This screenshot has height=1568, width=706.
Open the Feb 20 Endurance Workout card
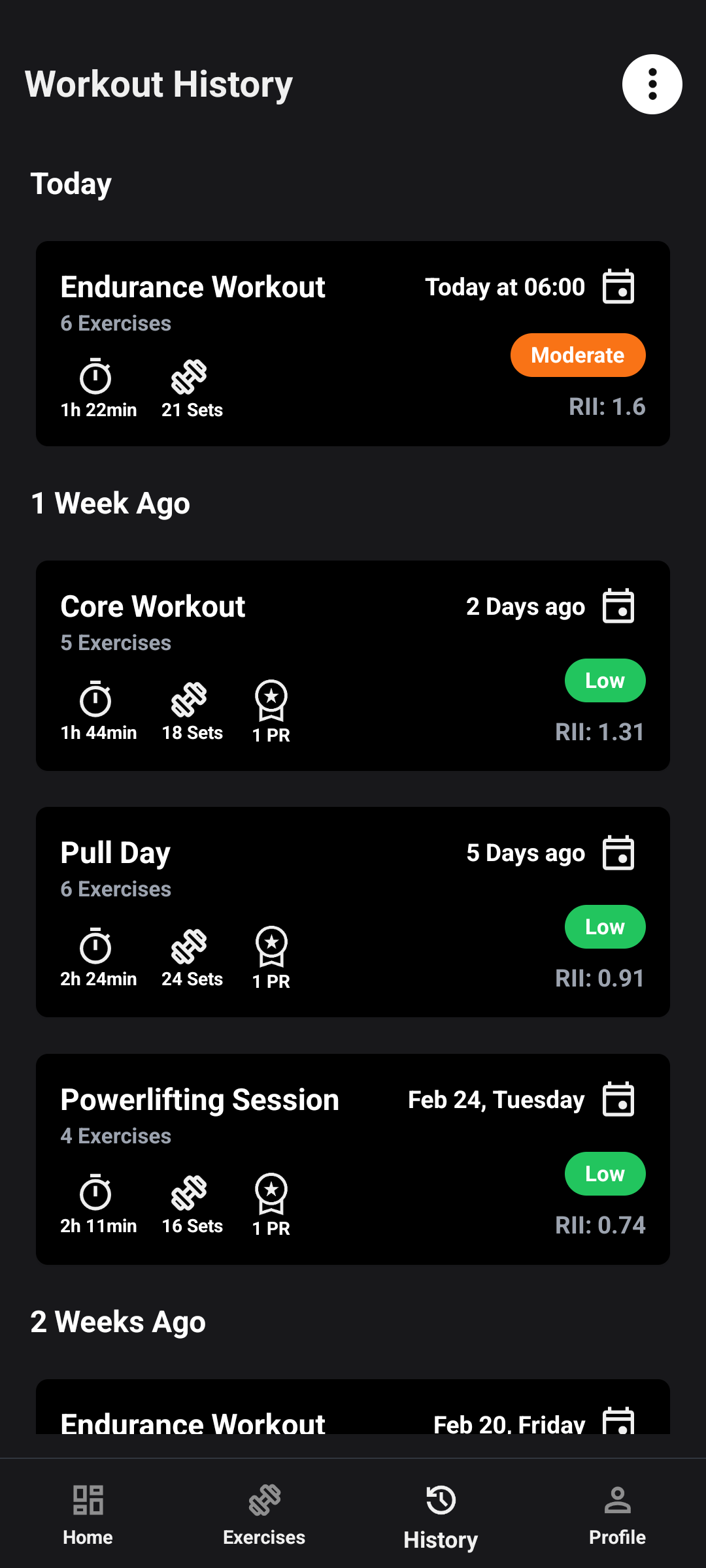(x=353, y=1411)
